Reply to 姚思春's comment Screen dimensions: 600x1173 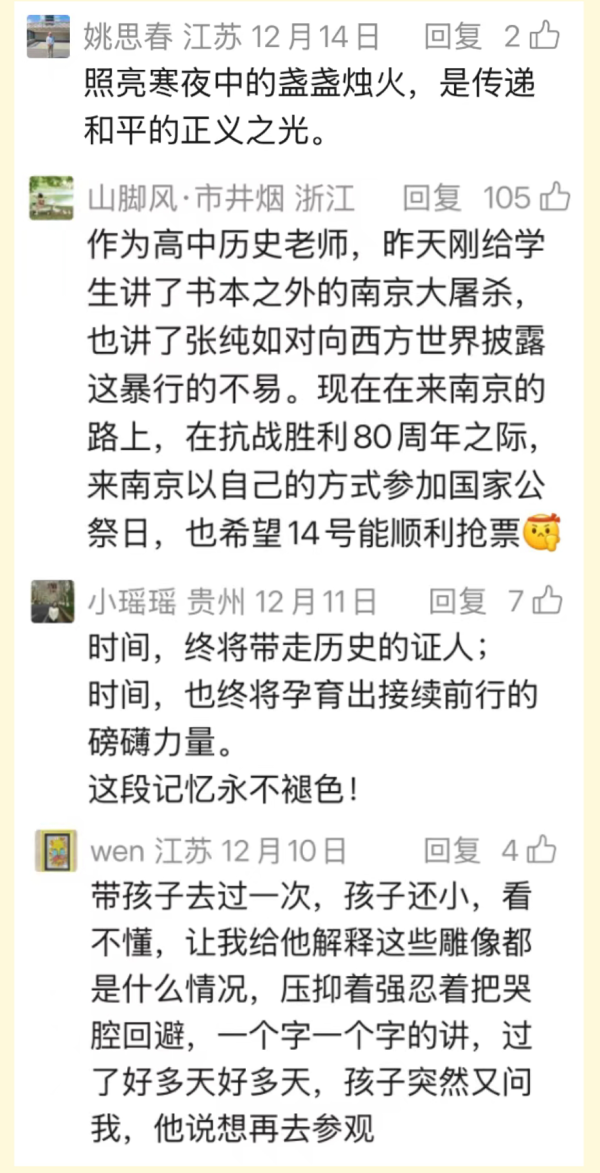(x=454, y=37)
